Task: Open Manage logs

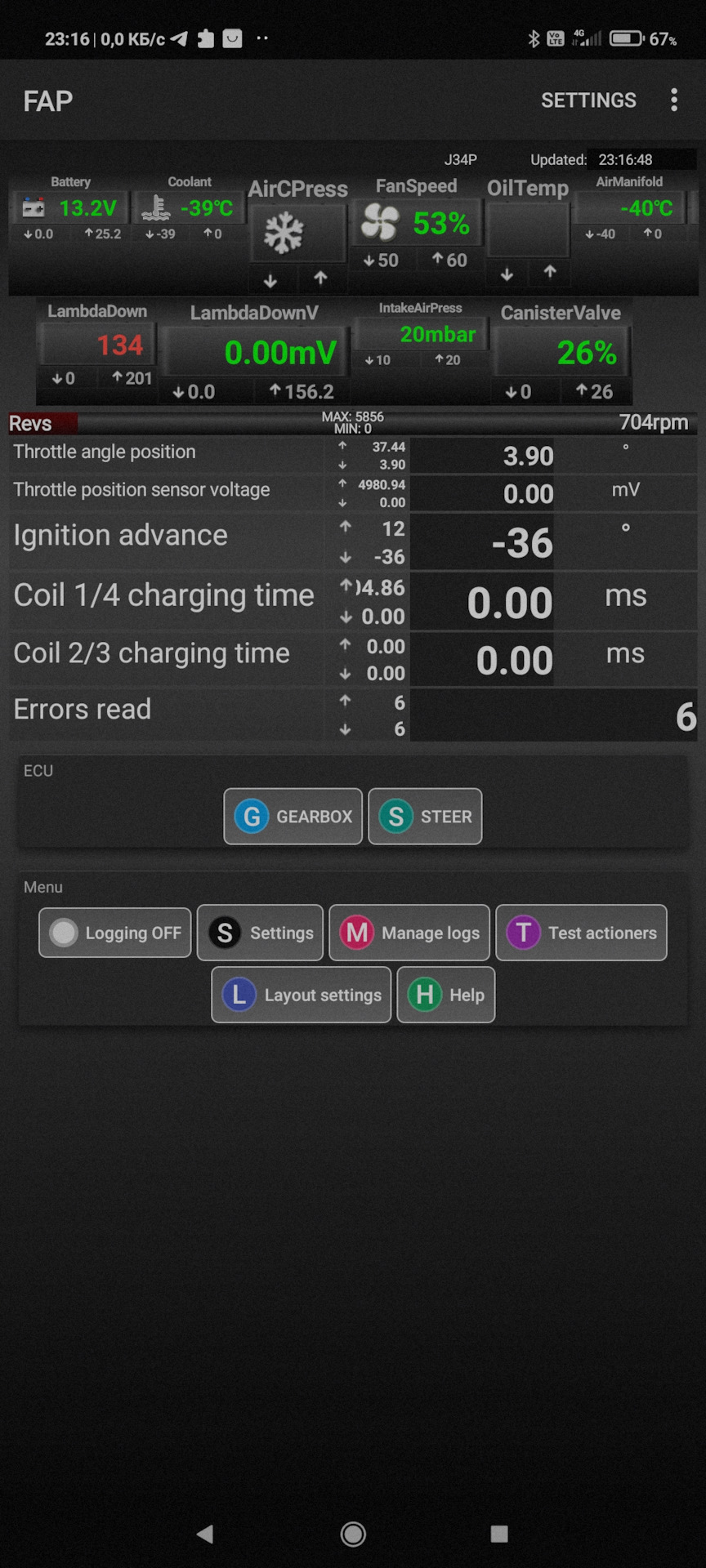Action: [x=409, y=933]
